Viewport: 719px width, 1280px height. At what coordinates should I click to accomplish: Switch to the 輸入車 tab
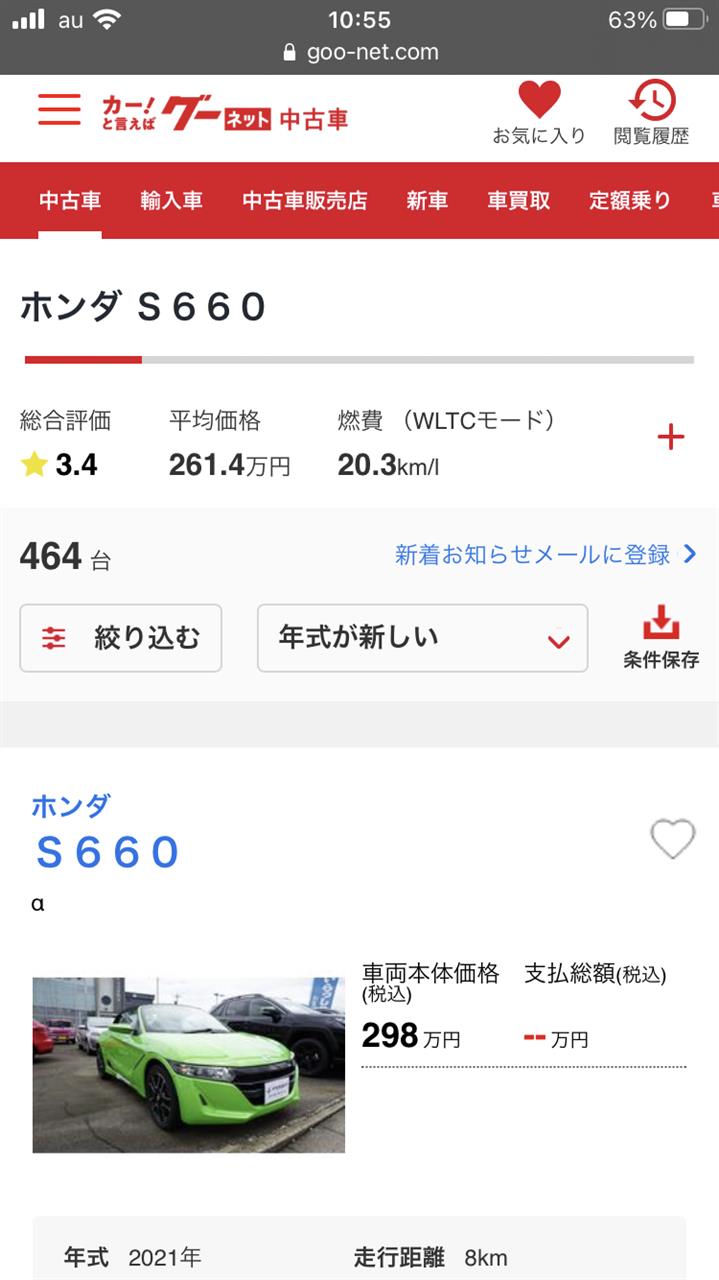point(172,200)
